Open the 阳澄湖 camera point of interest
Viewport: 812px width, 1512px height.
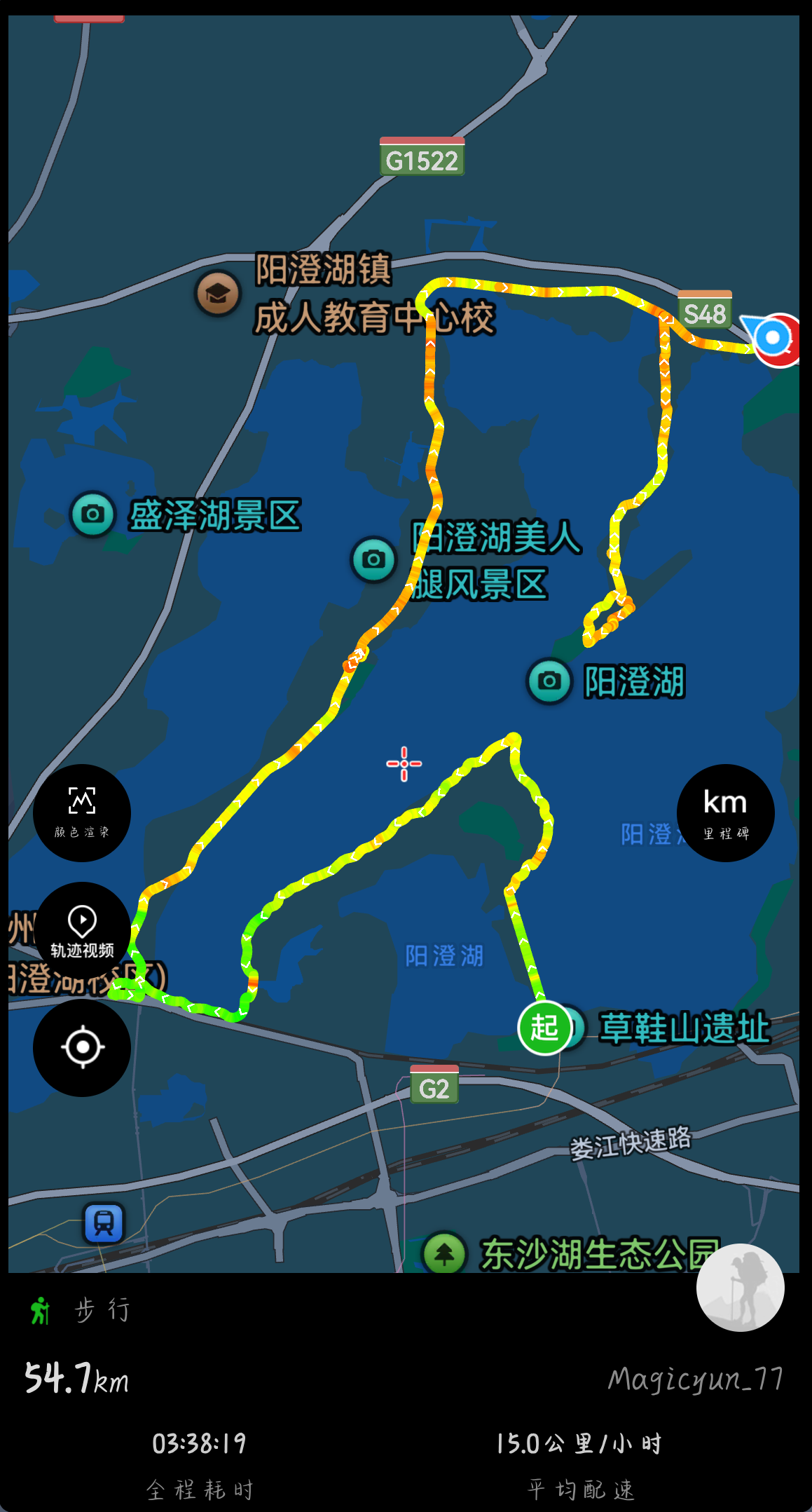coord(549,681)
